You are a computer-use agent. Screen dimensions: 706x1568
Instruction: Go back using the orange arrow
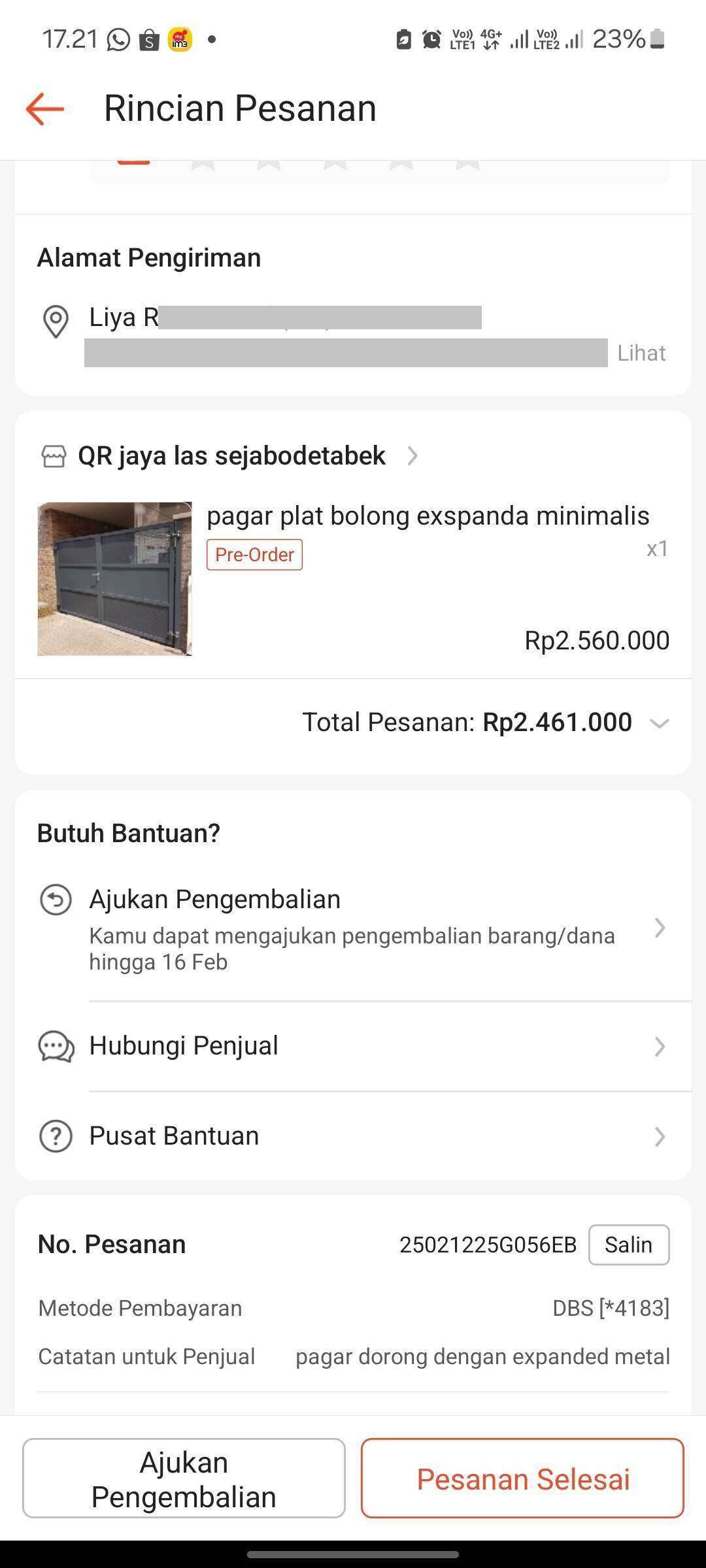[x=44, y=108]
